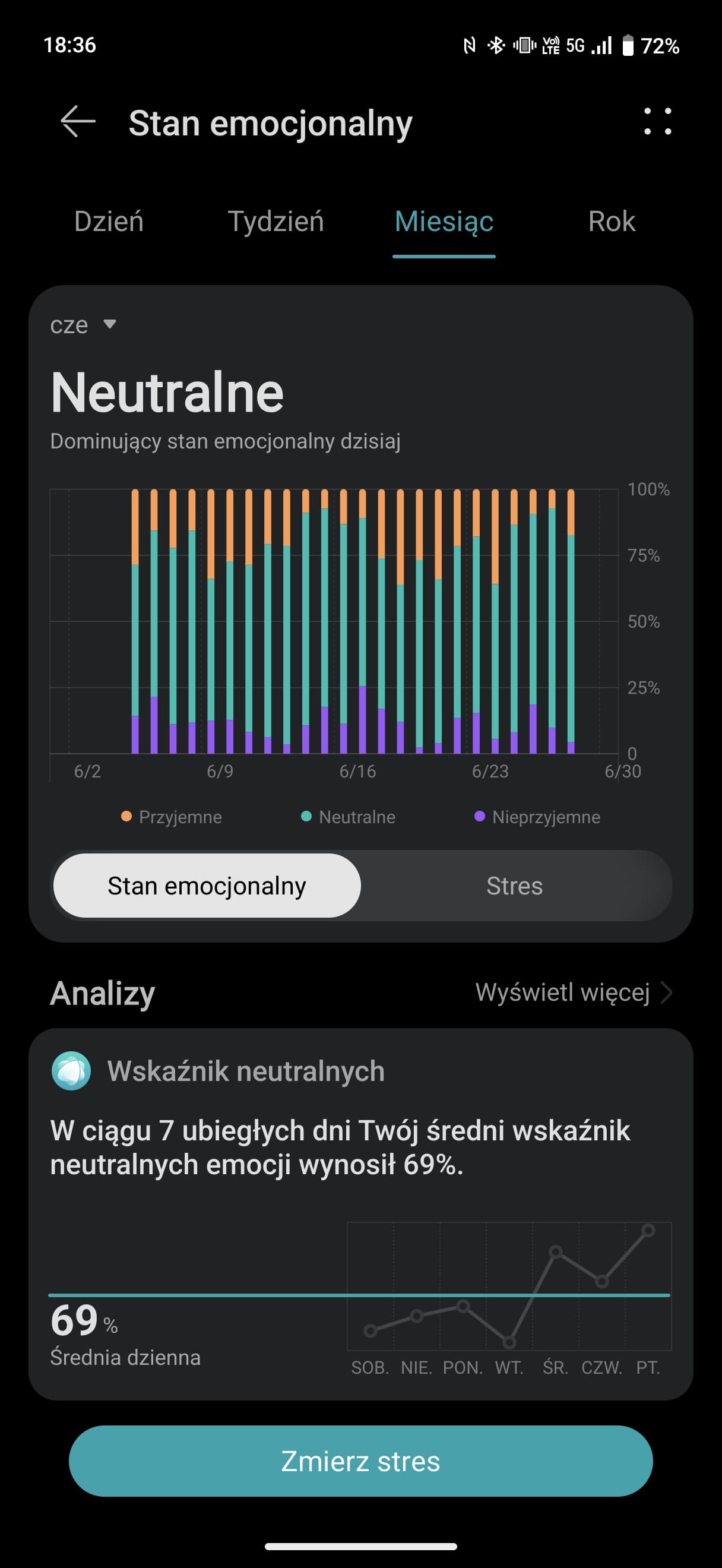Go back using the arrow icon

(x=78, y=122)
